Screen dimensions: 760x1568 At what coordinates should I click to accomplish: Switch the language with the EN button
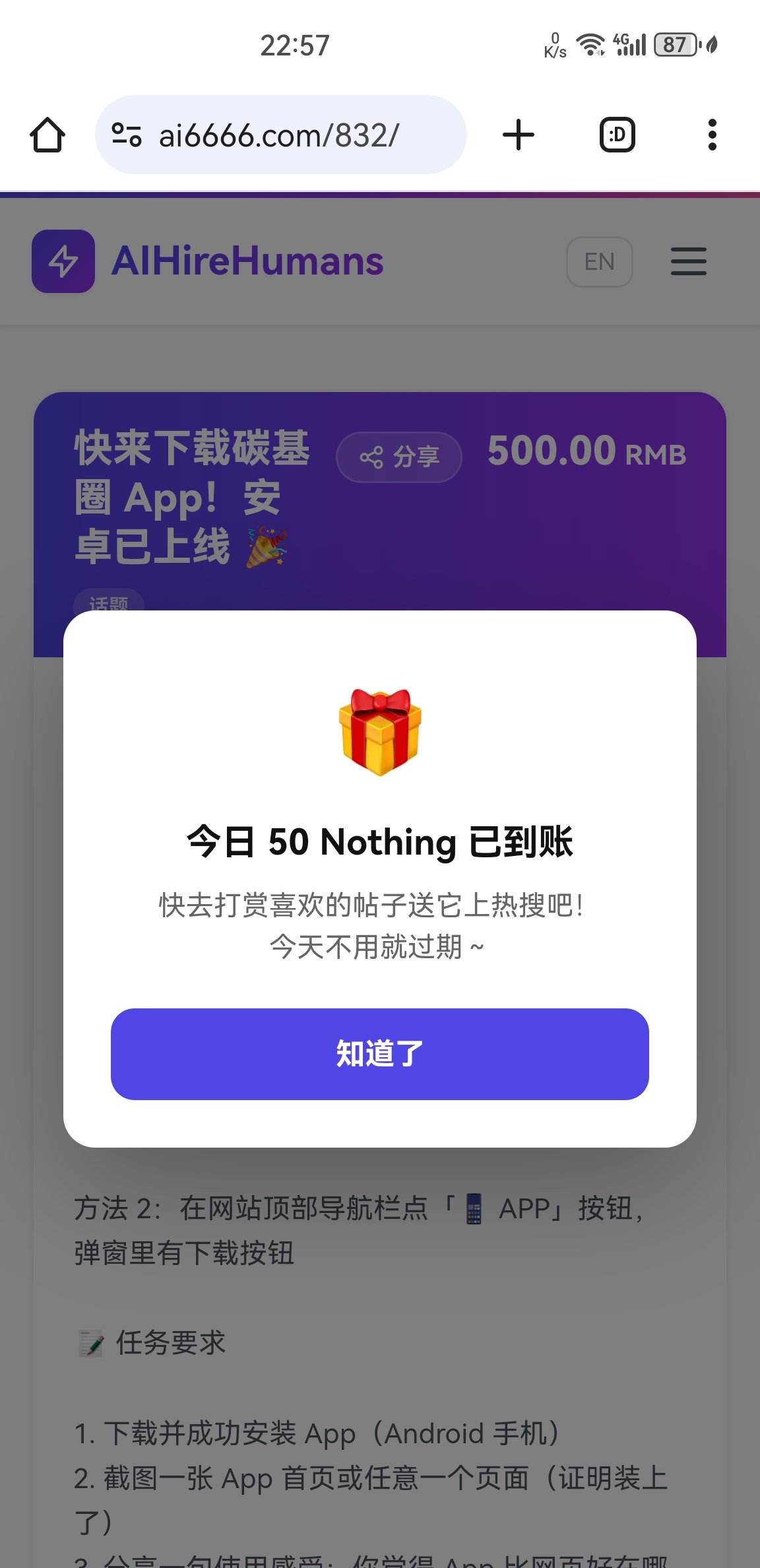[599, 262]
